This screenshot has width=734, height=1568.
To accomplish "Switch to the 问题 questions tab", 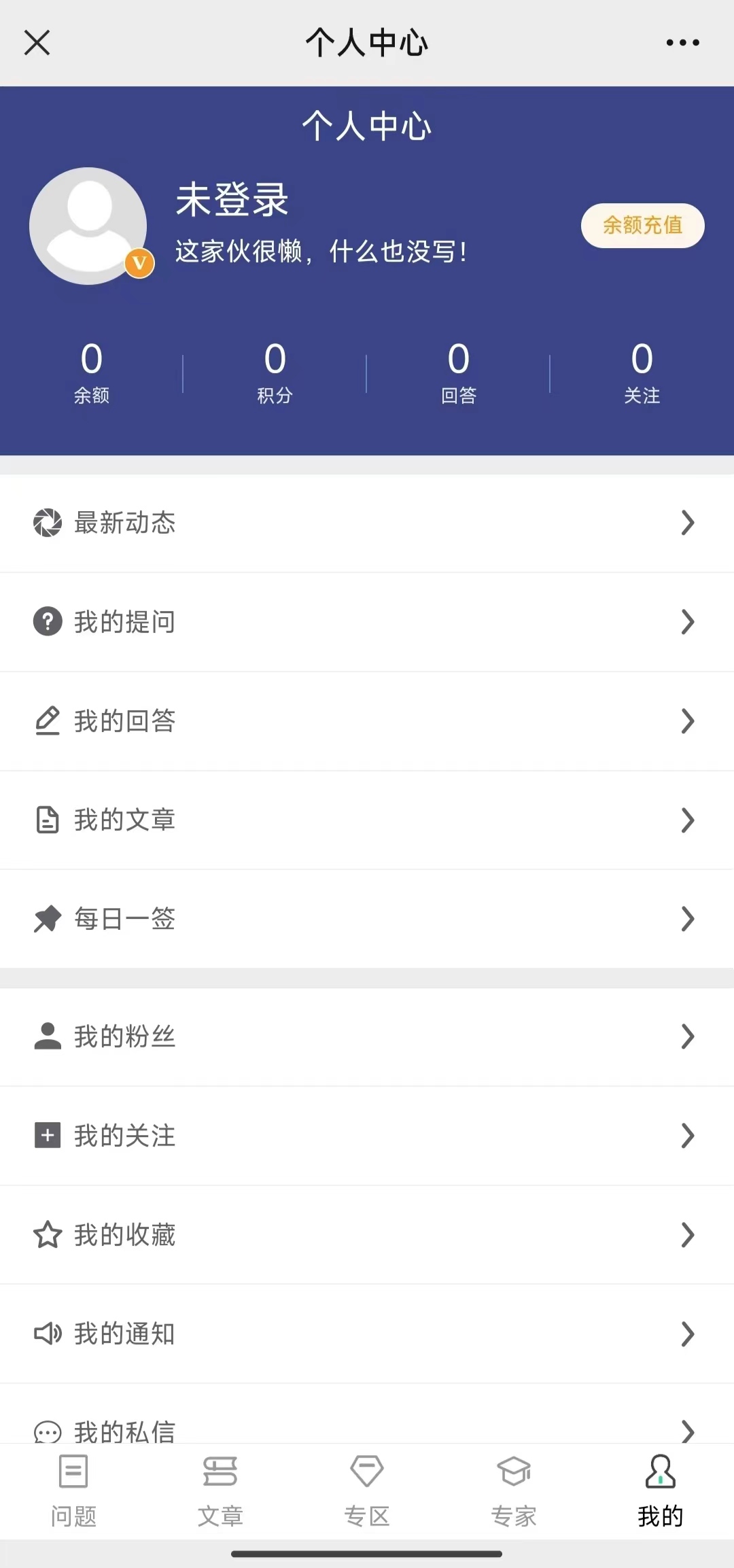I will (x=73, y=1492).
